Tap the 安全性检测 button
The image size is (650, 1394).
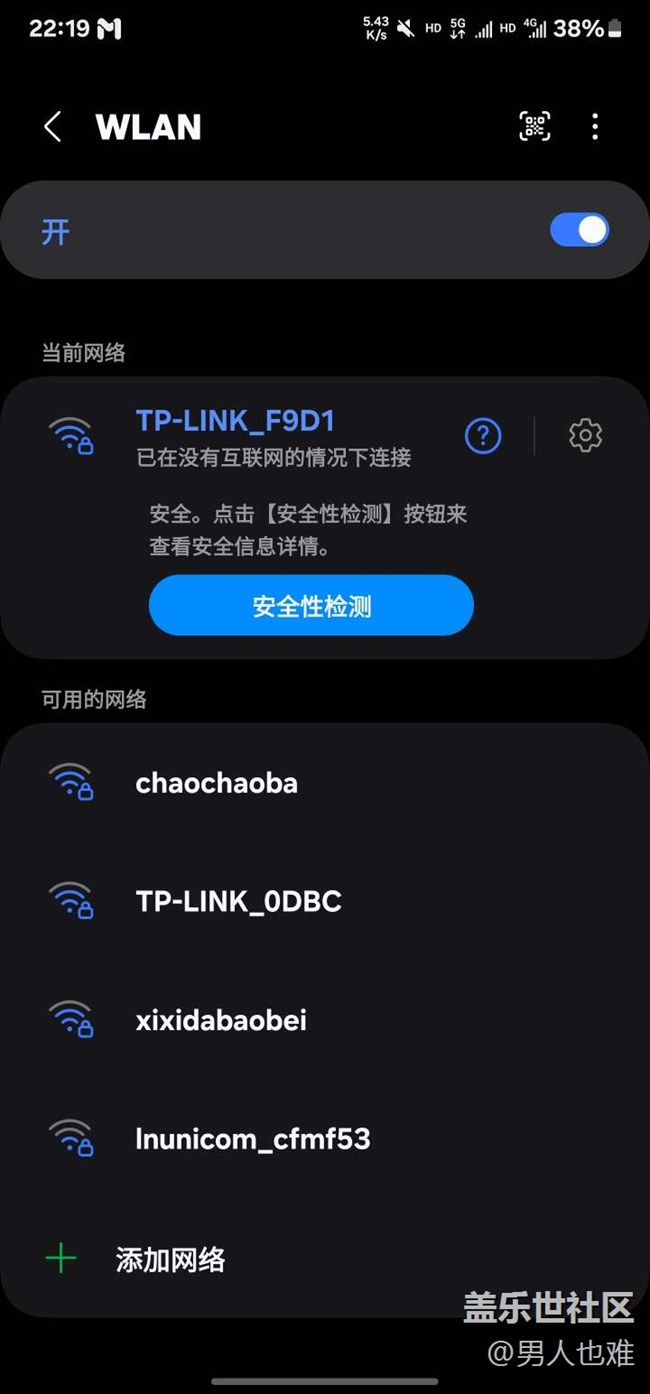(x=311, y=605)
